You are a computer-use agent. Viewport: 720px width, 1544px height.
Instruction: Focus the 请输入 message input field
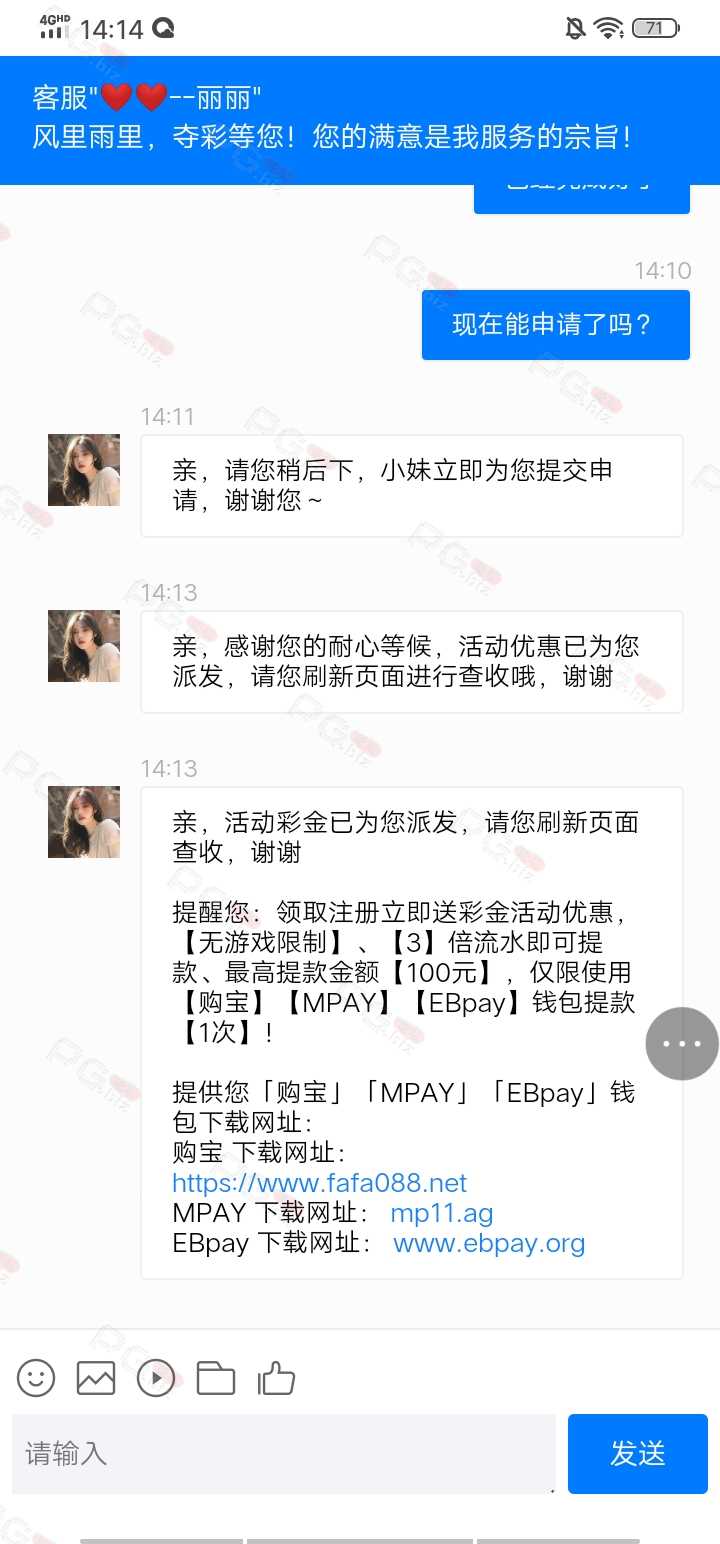click(x=283, y=1453)
